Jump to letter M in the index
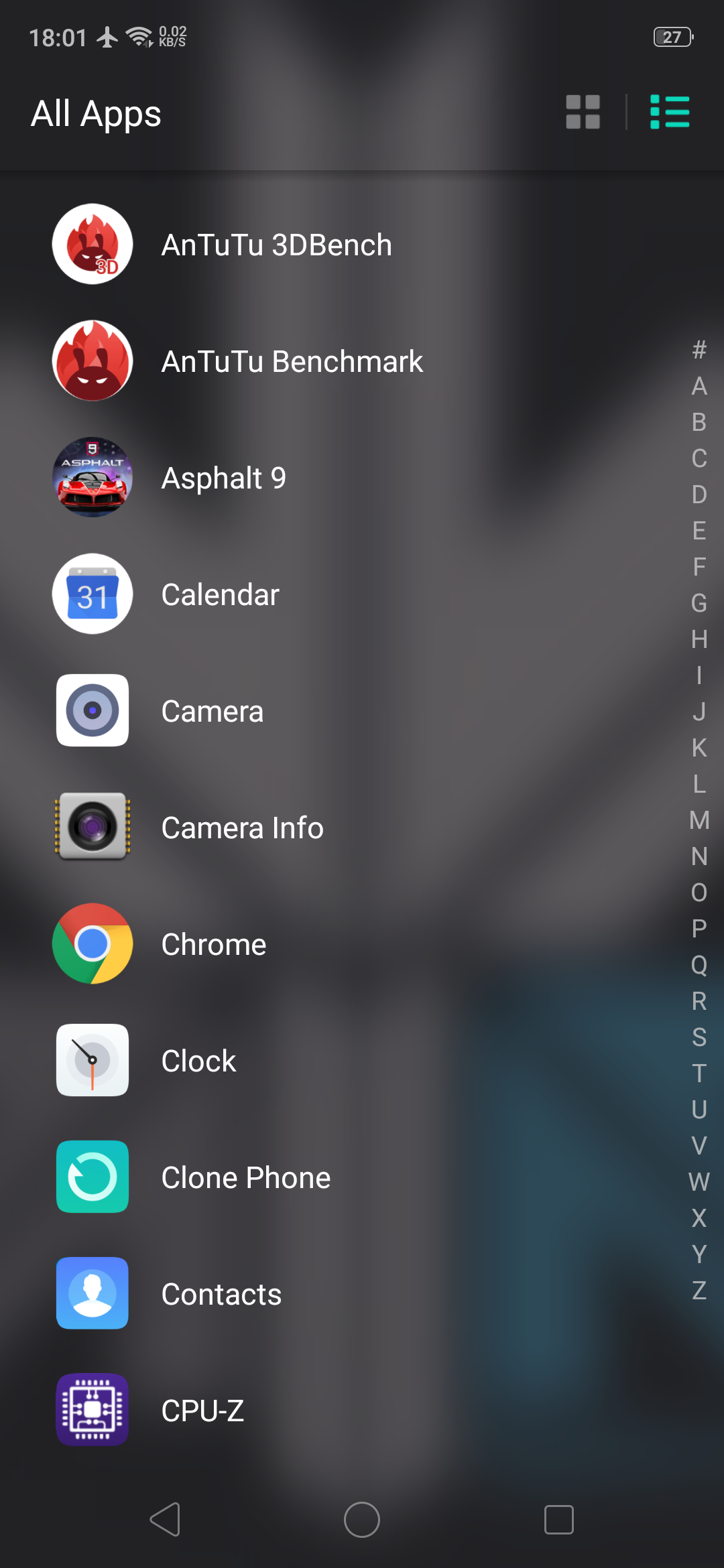 click(x=699, y=820)
